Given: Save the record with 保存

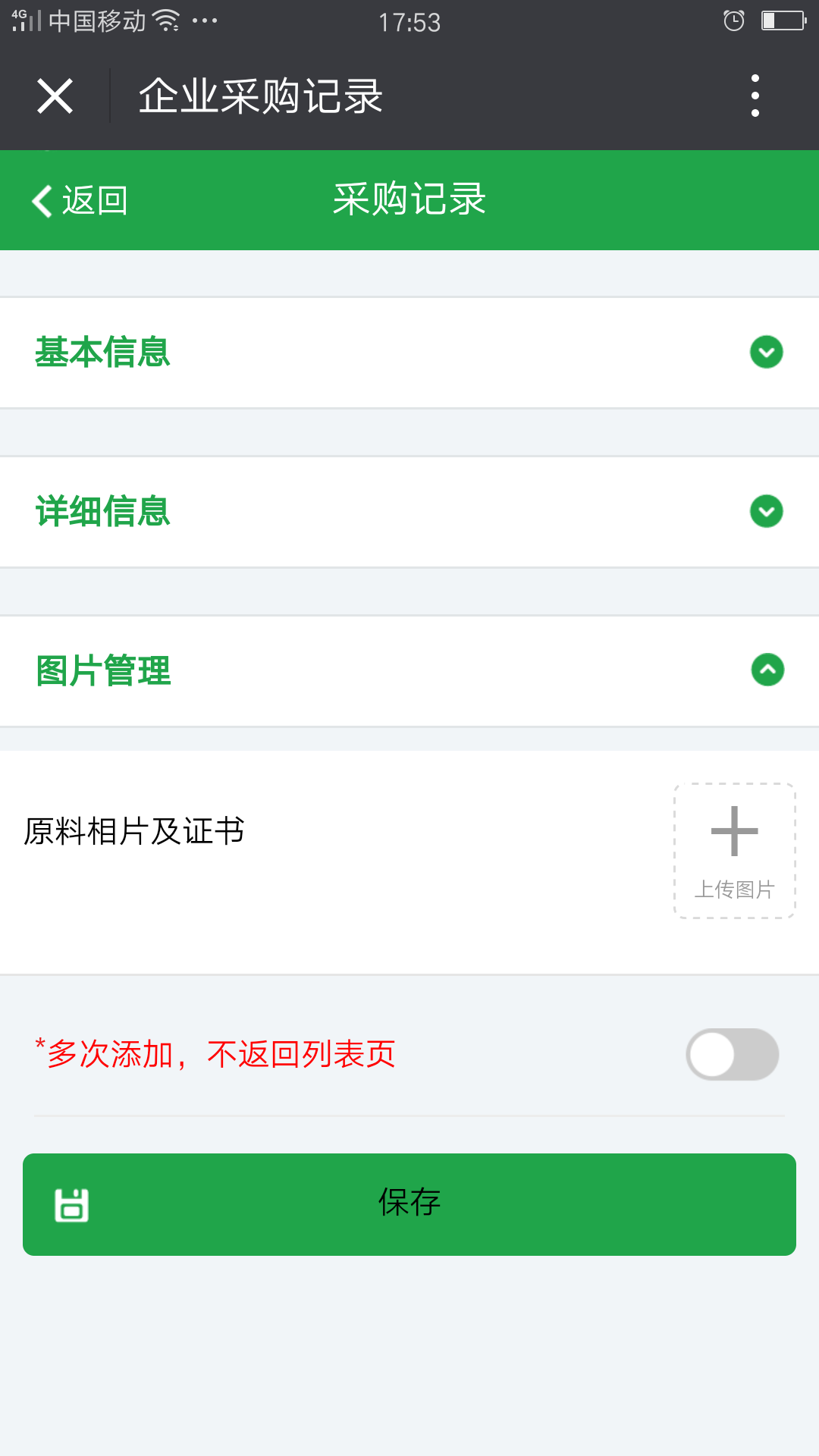Looking at the screenshot, I should tap(409, 1204).
